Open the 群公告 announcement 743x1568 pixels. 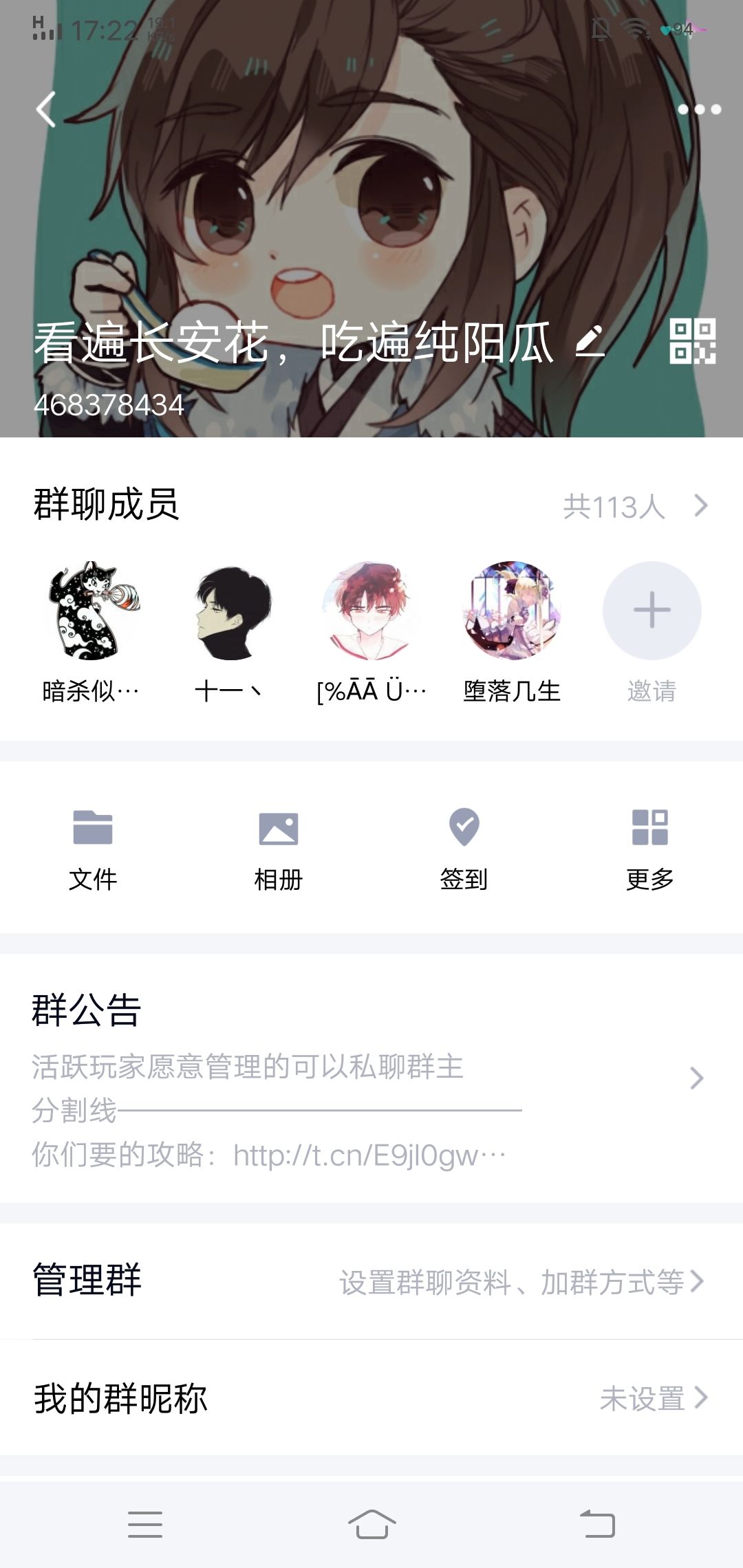click(x=371, y=1078)
